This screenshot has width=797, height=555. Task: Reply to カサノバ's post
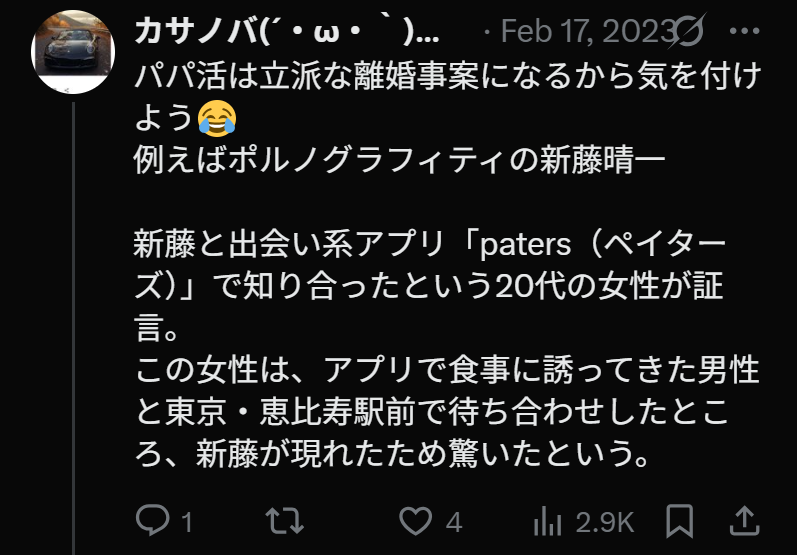[152, 520]
